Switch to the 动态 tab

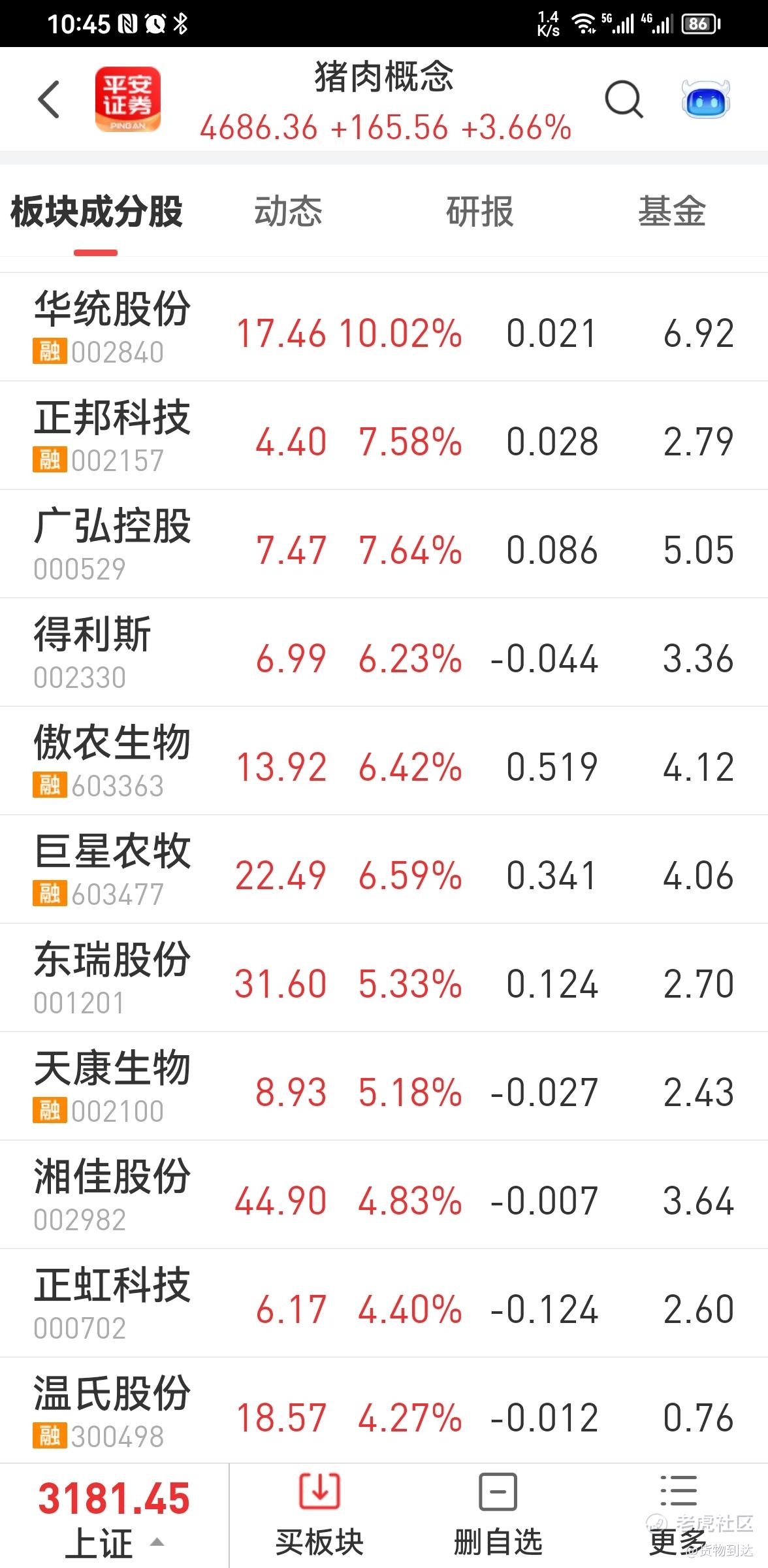[x=288, y=212]
